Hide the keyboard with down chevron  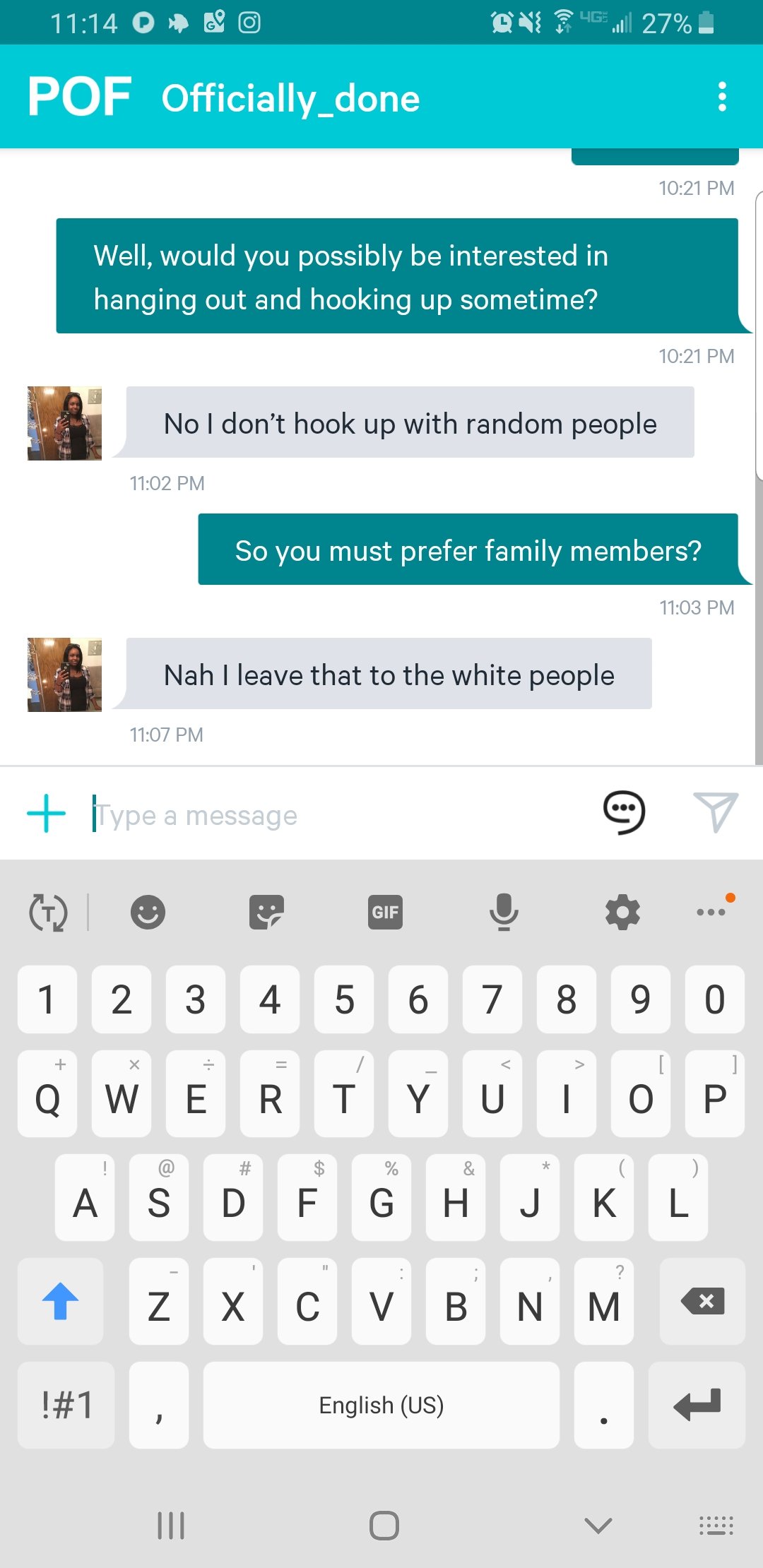pos(598,1526)
